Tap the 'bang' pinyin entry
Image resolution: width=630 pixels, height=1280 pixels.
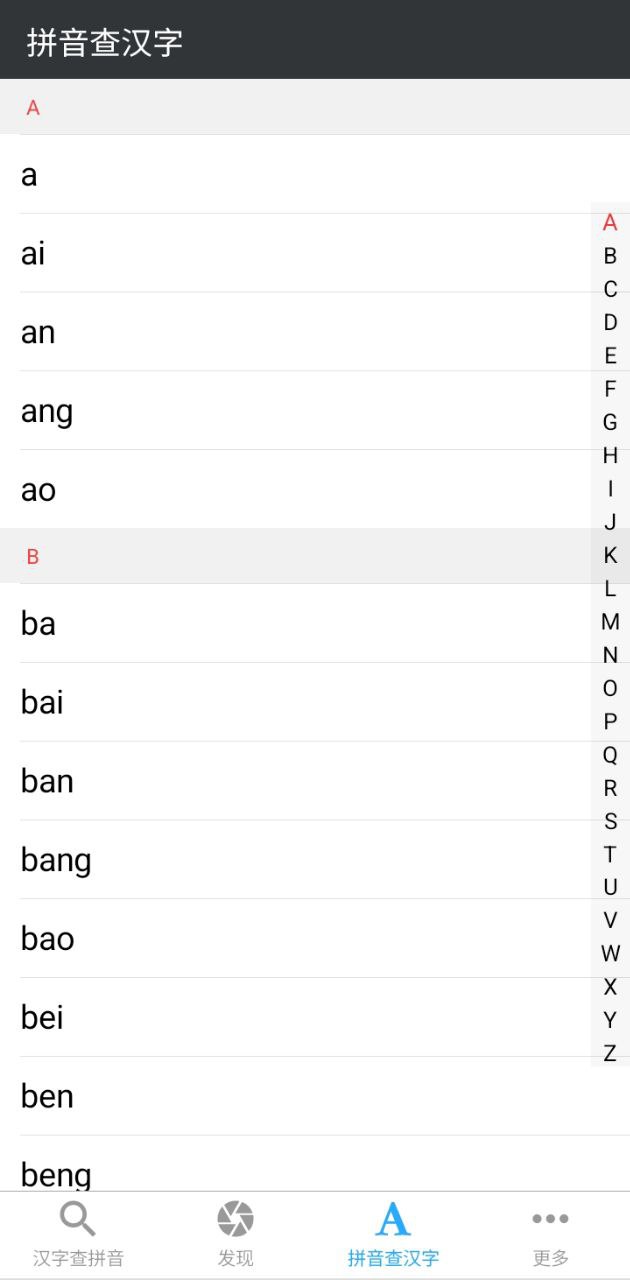tap(300, 860)
